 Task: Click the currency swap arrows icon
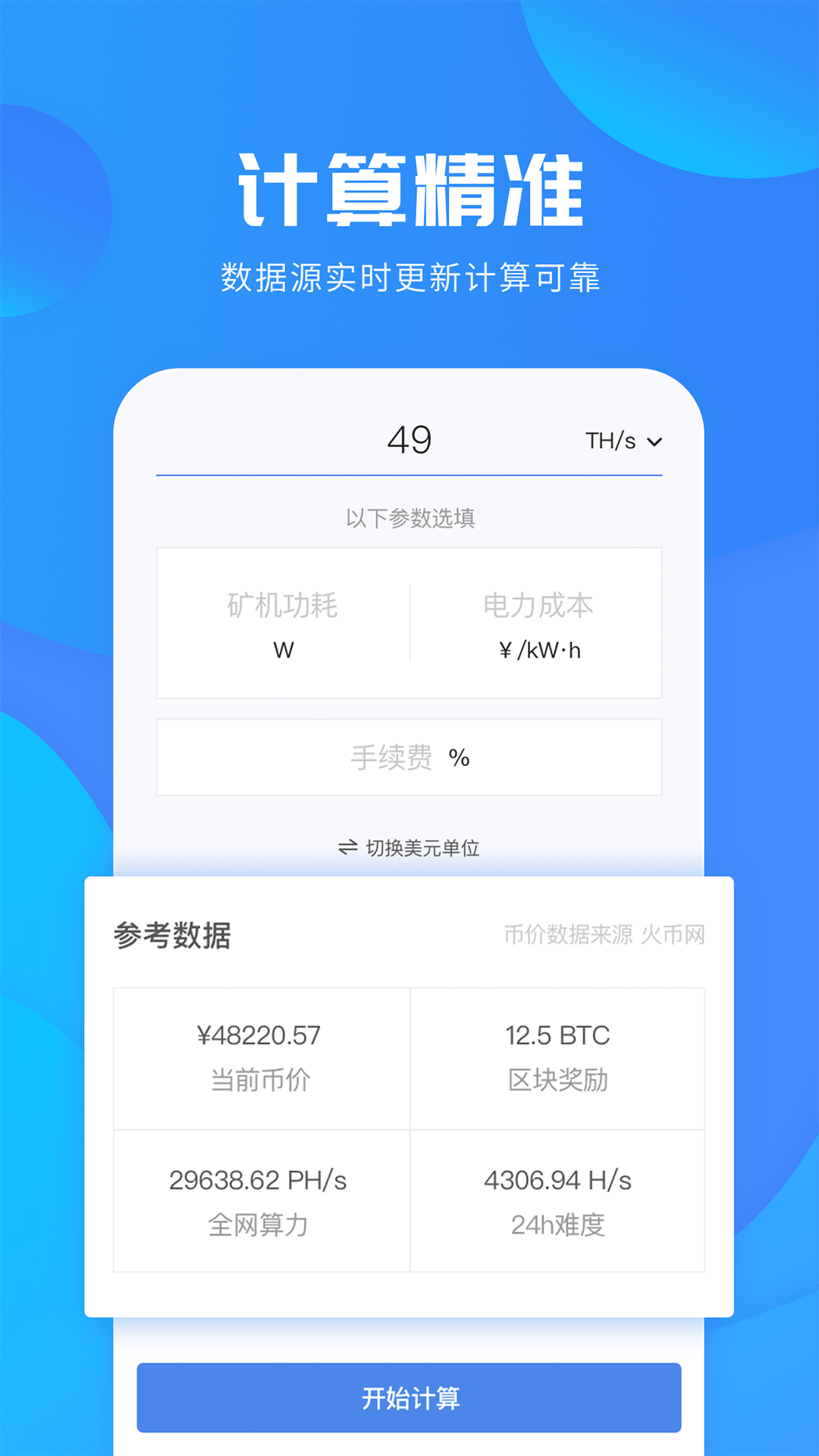point(349,847)
